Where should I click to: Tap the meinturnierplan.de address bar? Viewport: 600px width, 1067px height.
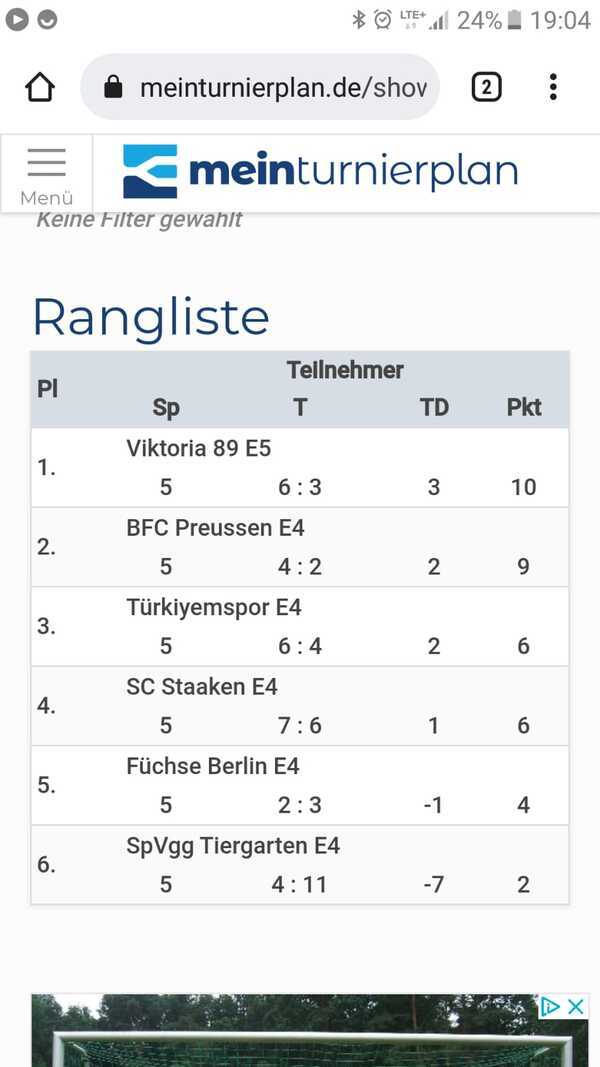(260, 87)
